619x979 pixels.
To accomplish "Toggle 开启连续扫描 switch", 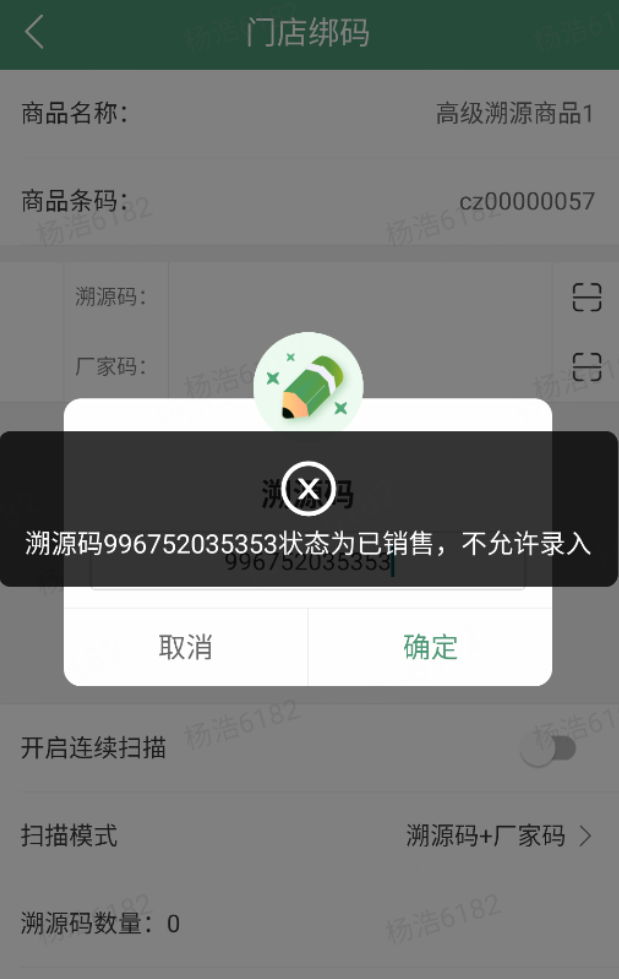I will pos(548,748).
